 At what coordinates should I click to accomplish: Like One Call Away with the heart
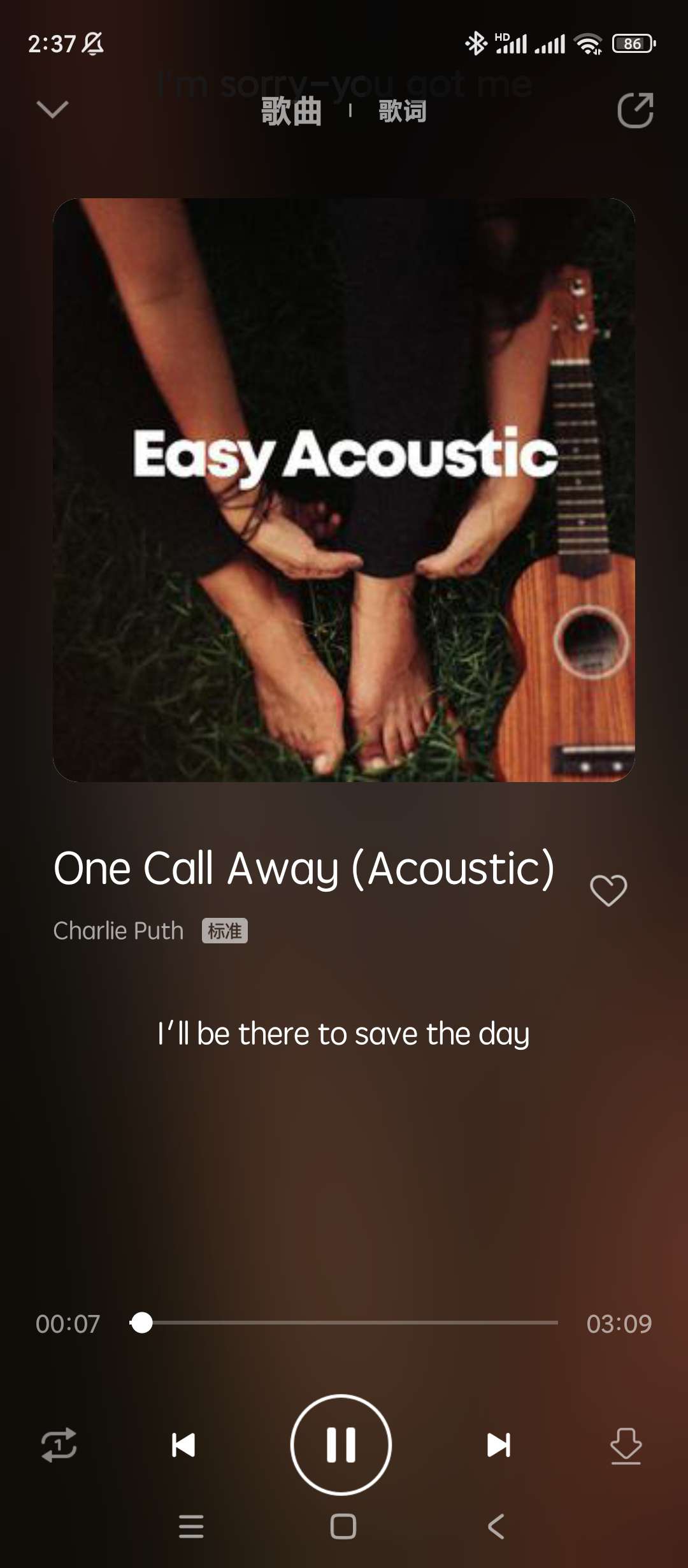tap(608, 890)
